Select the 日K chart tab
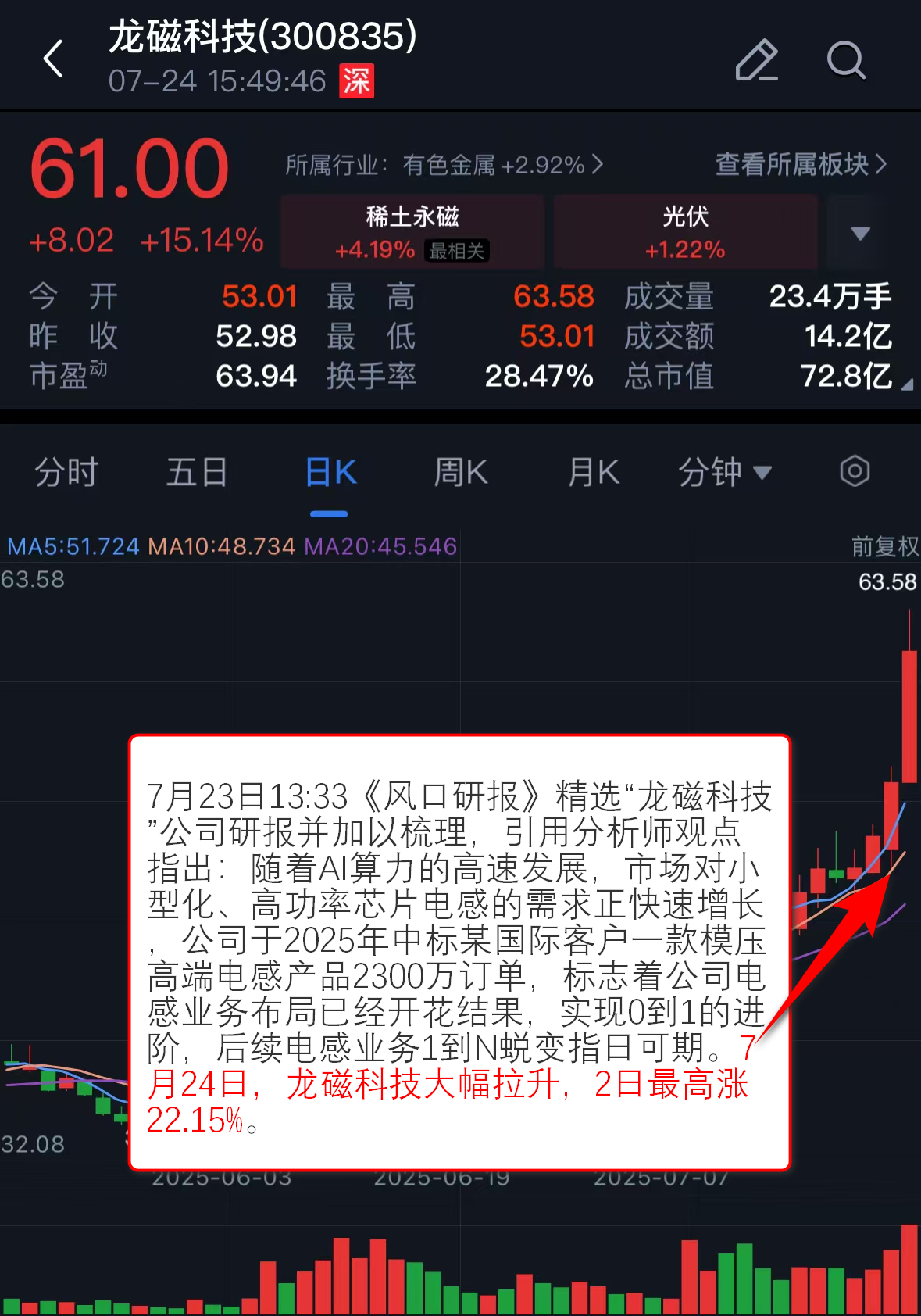Screen dimensions: 921x1316 pos(330,472)
